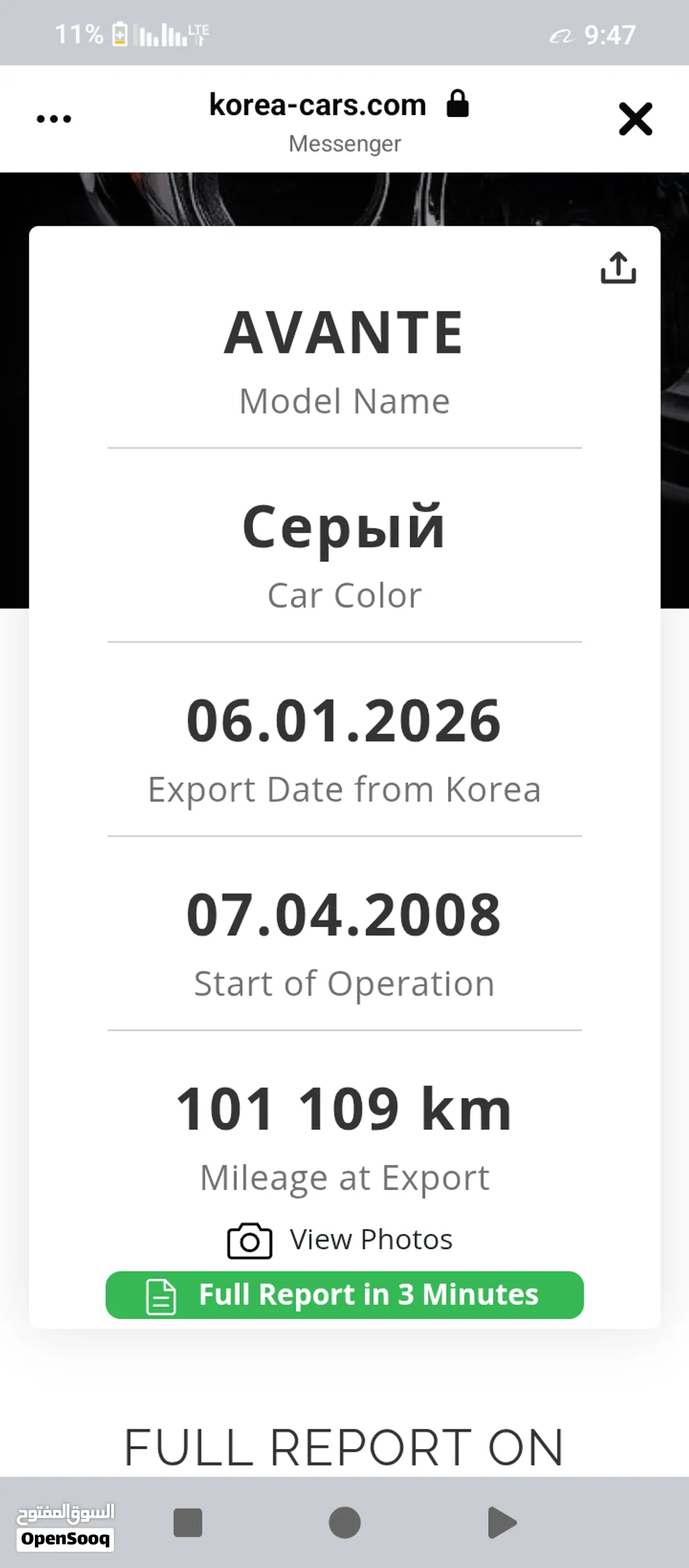Open the three-dot browser menu

[x=54, y=119]
